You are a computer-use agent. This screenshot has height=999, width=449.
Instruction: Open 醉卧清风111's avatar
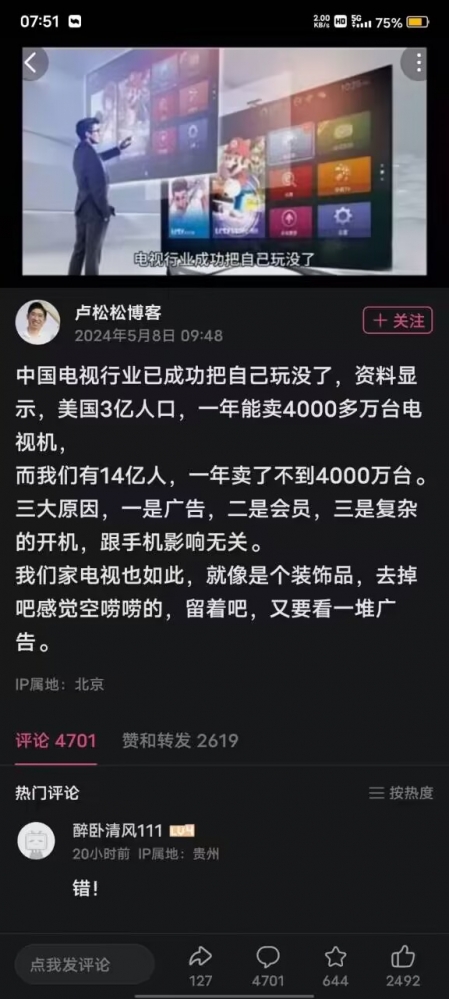pyautogui.click(x=36, y=840)
